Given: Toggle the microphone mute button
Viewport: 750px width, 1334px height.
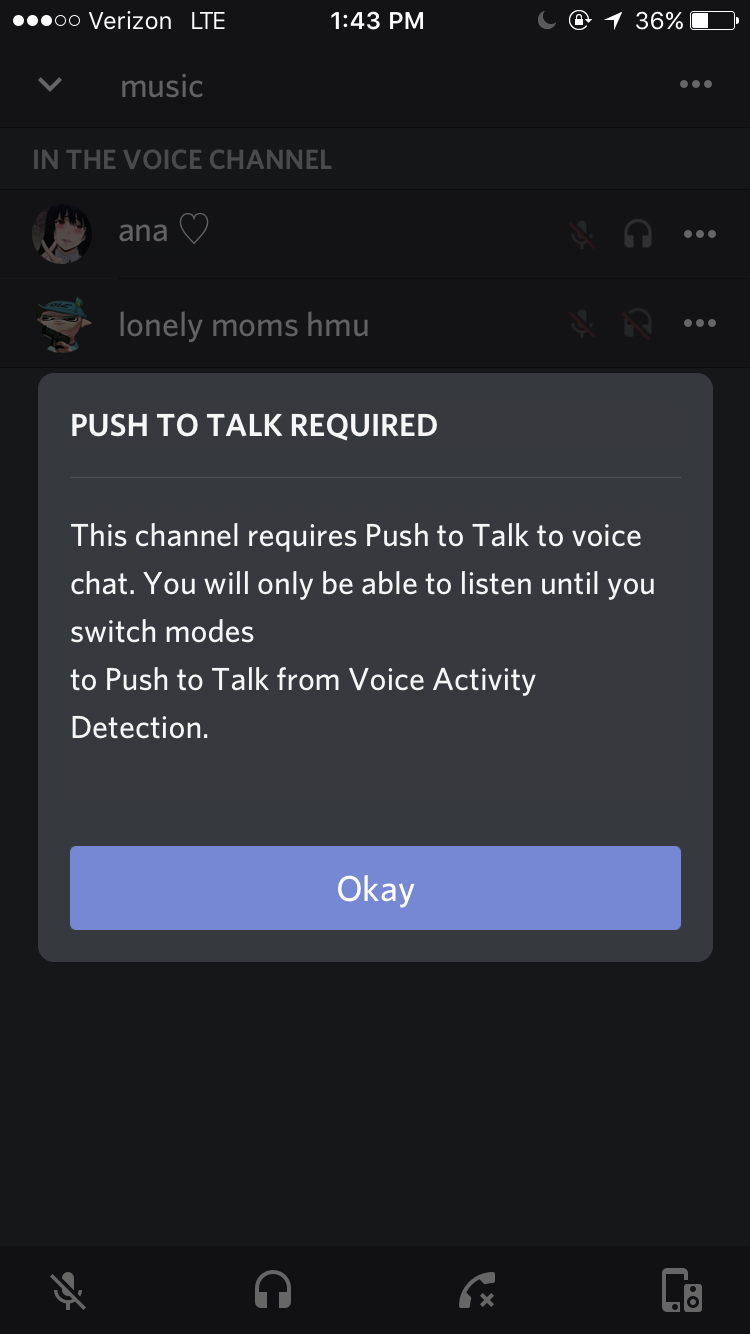Looking at the screenshot, I should [68, 1290].
